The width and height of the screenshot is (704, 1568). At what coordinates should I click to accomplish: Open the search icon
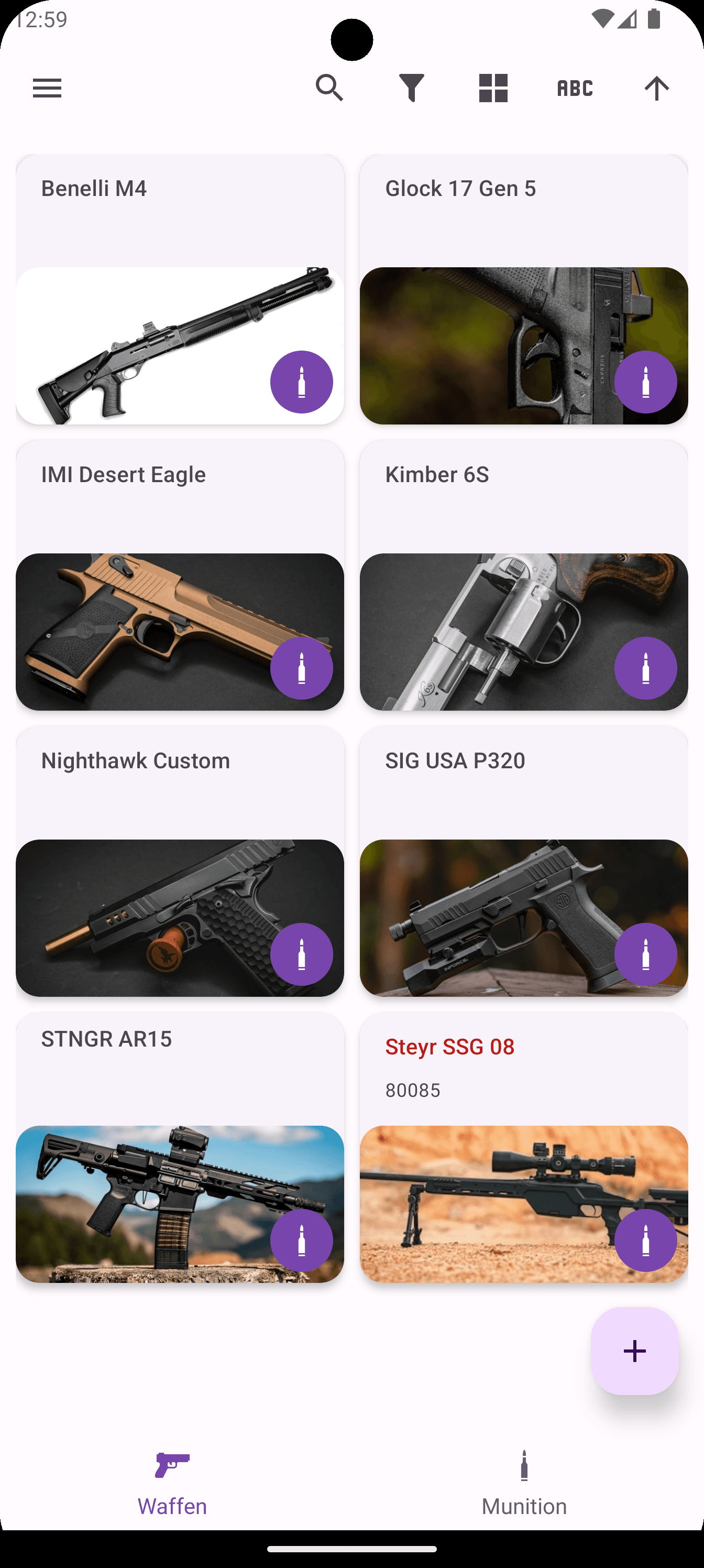coord(330,88)
